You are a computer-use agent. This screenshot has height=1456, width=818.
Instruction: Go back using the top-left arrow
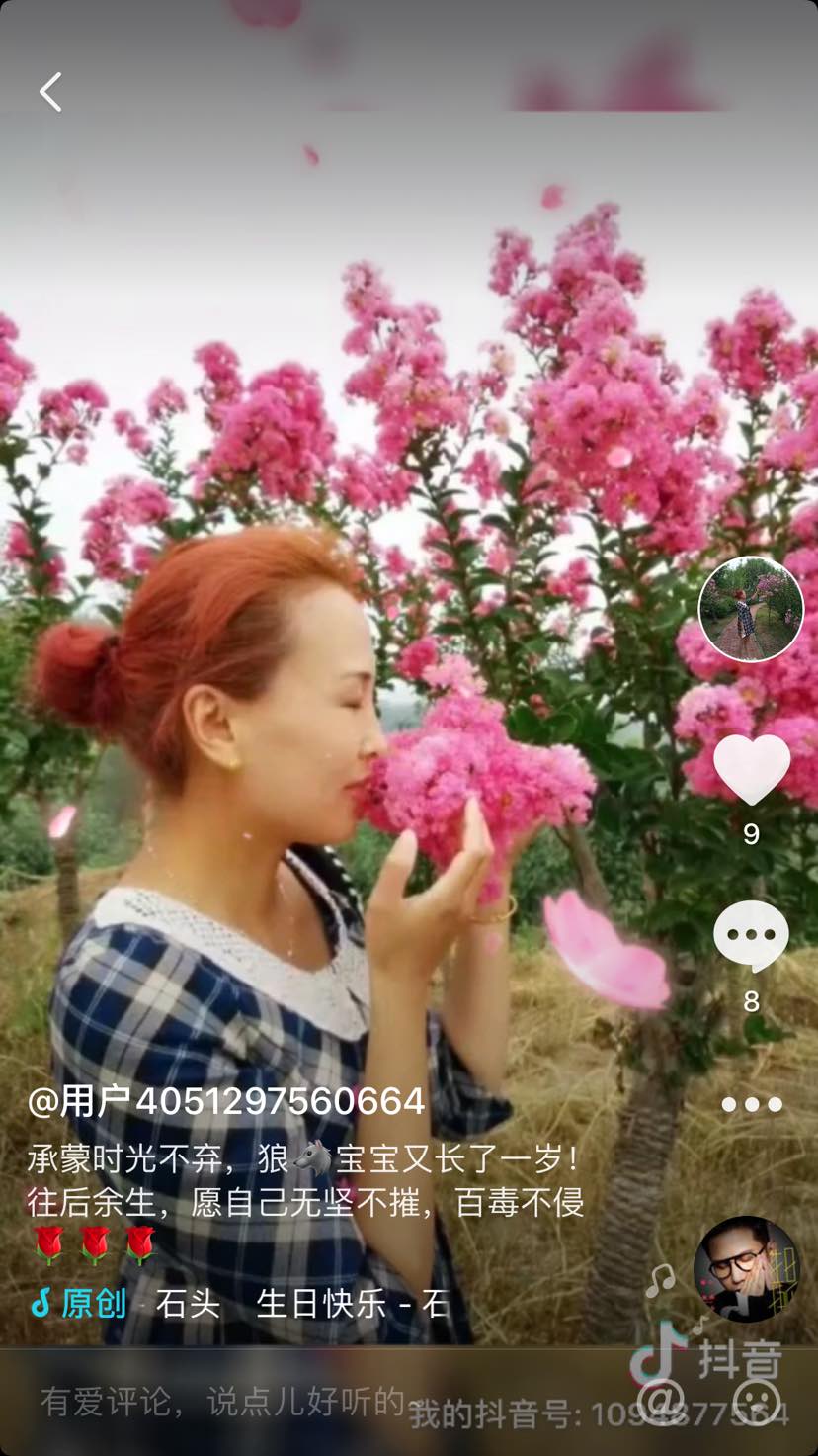click(50, 92)
